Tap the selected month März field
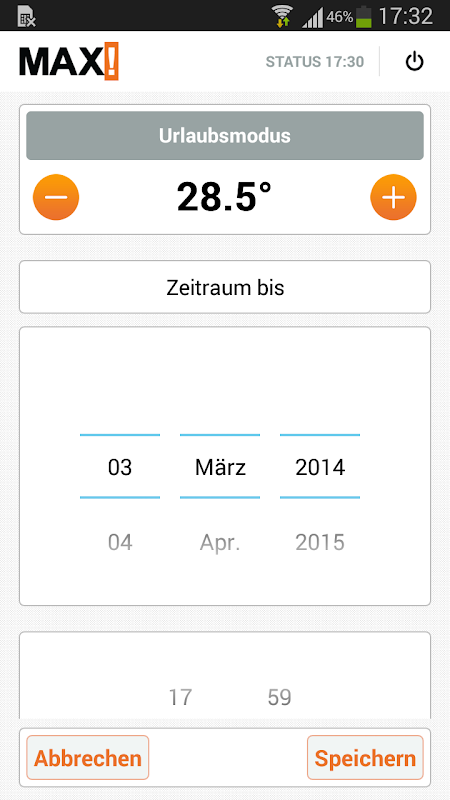Screen dimensions: 450x800 220,467
